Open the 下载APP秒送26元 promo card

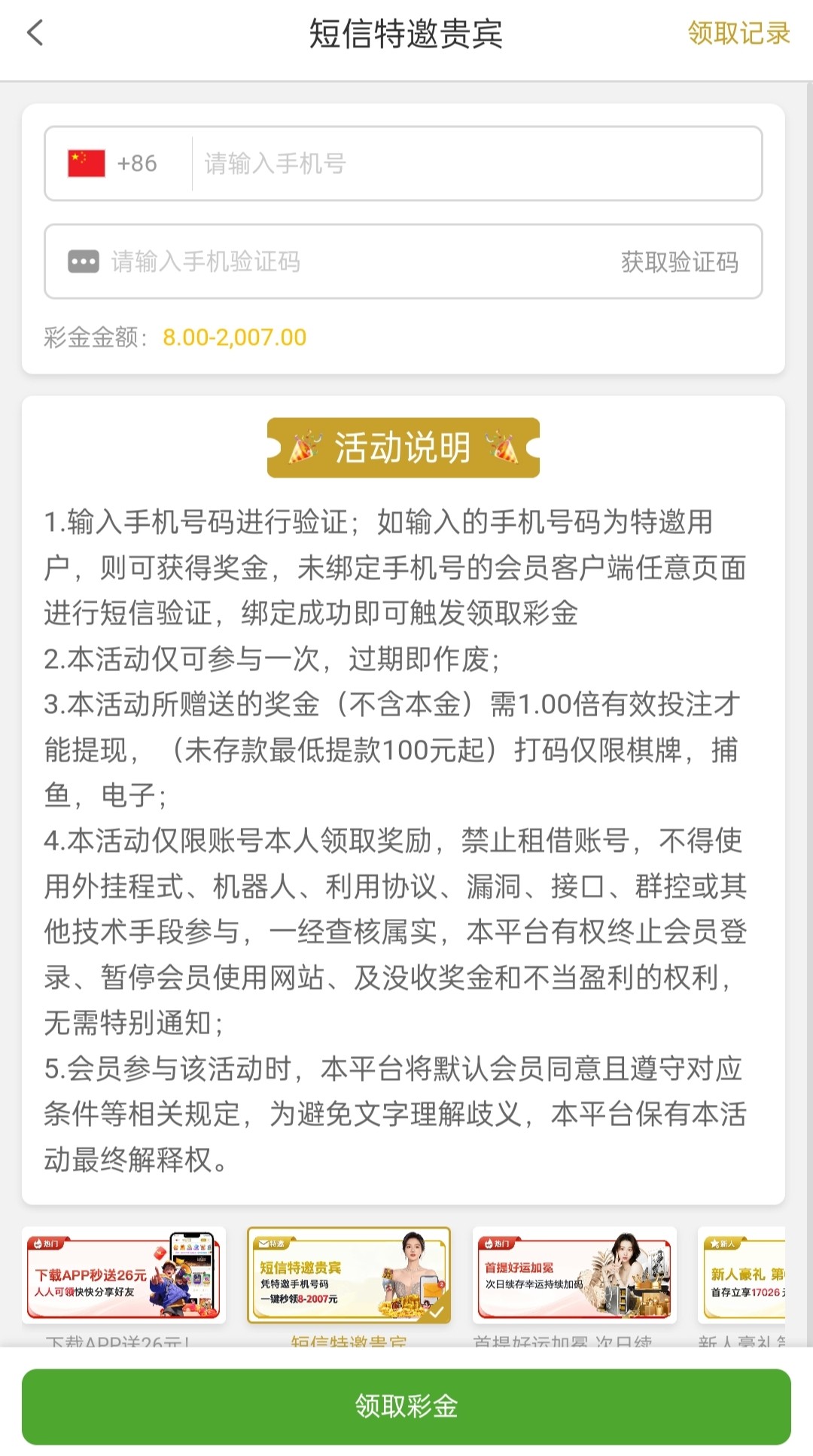click(x=124, y=1275)
